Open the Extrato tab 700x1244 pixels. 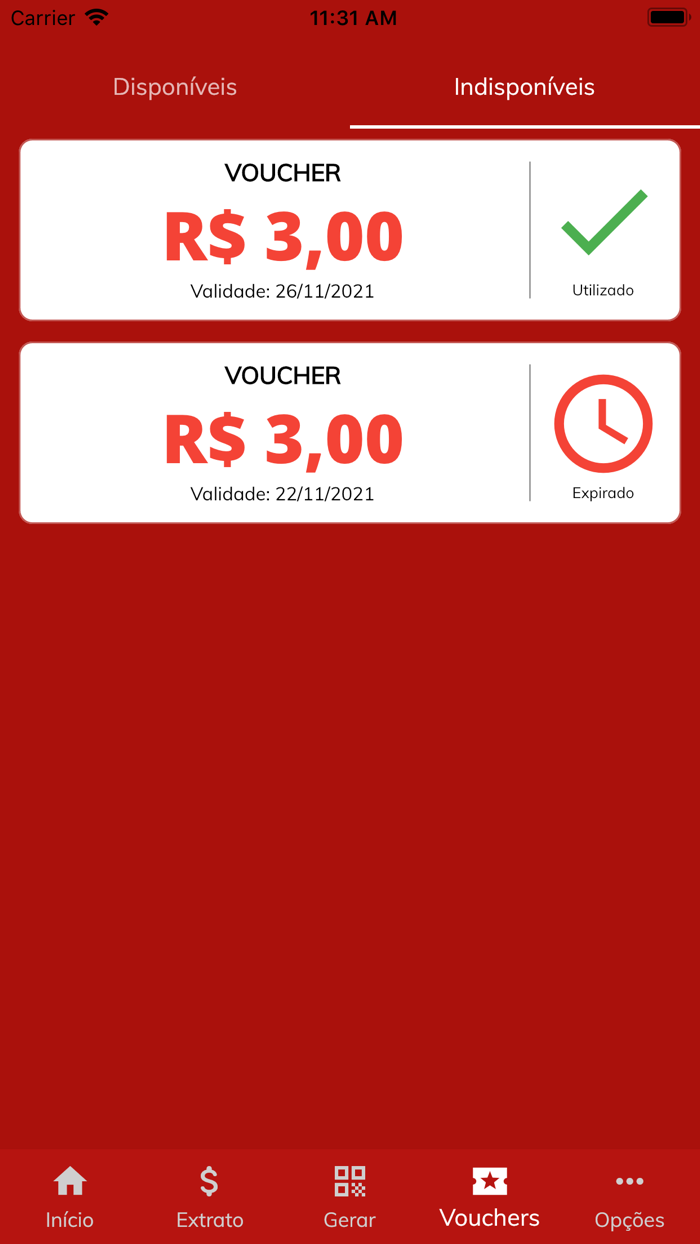point(210,1197)
